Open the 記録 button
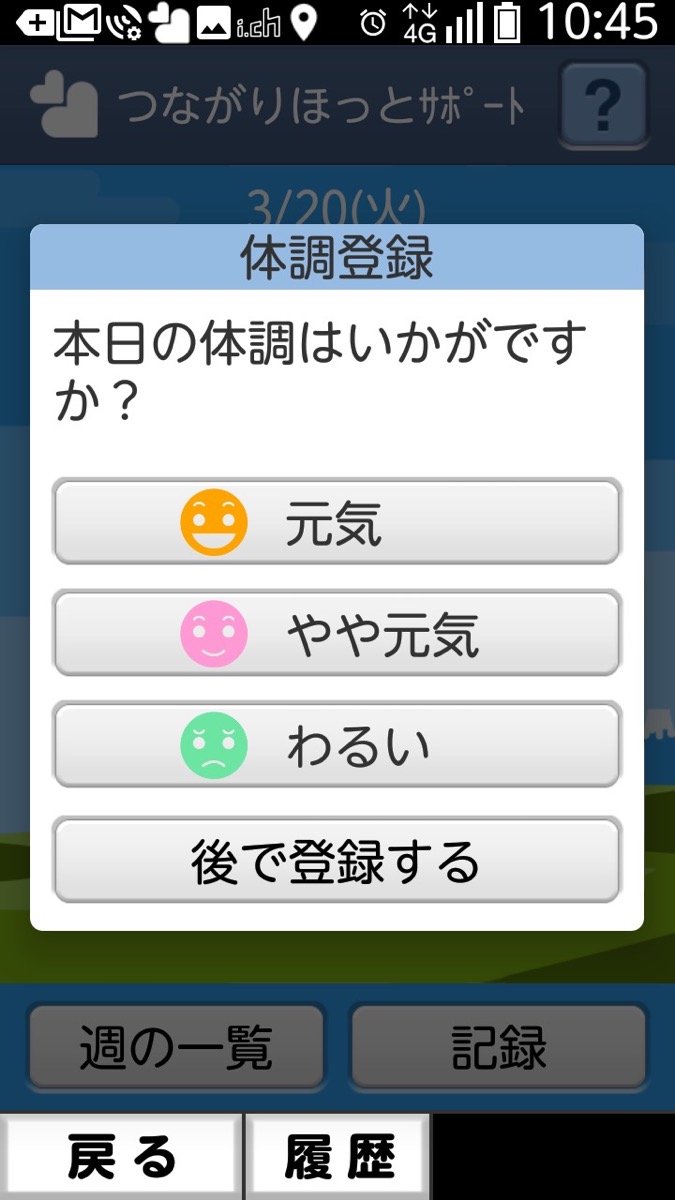This screenshot has height=1200, width=675. pos(498,1047)
